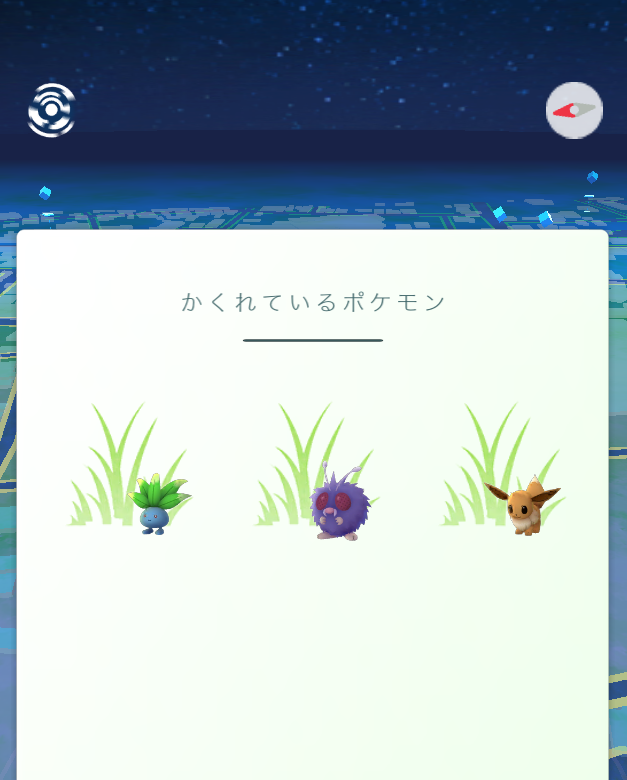Tap the compass icon to reorient map
Screen dimensions: 627x780
574,110
